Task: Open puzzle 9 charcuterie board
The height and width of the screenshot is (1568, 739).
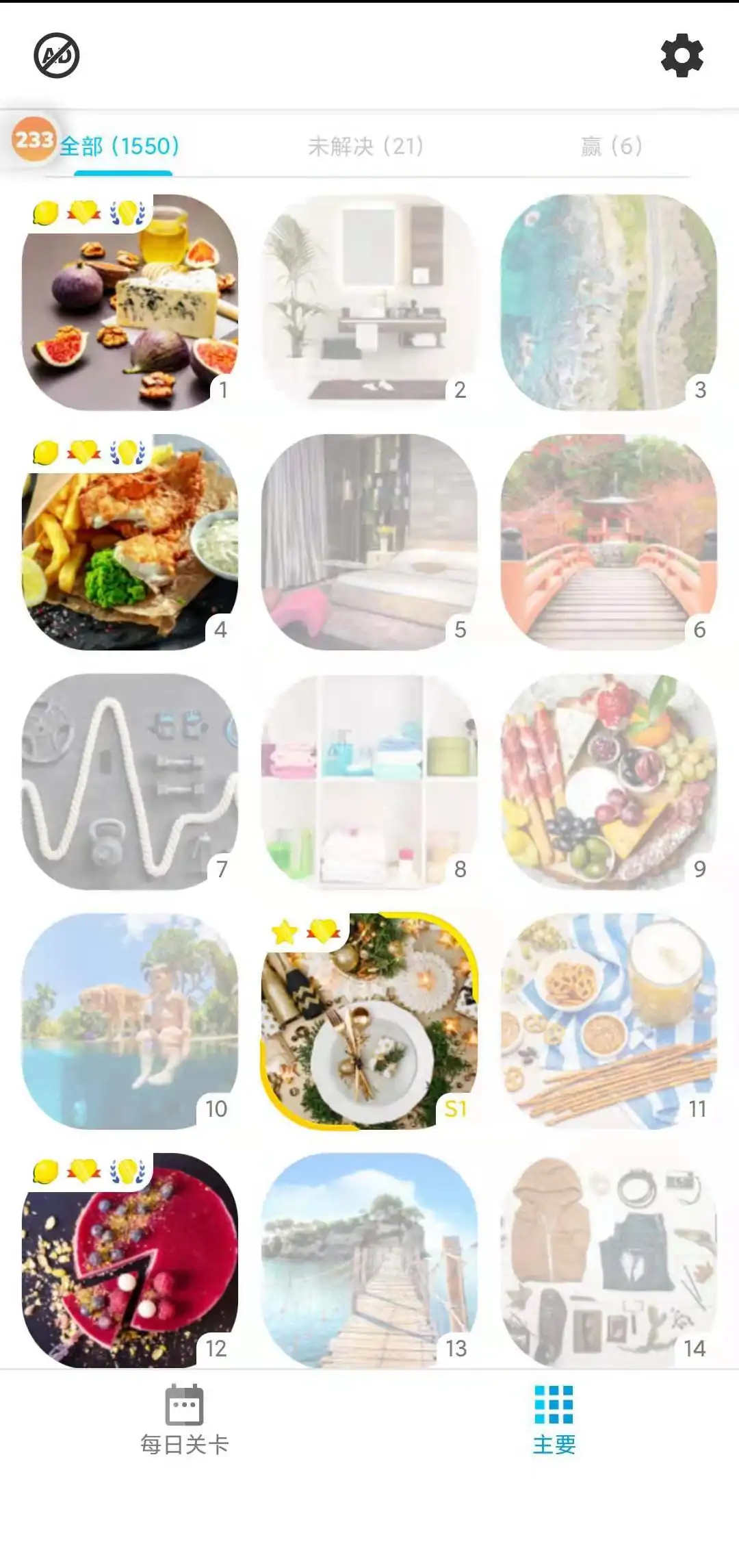Action: (x=609, y=782)
